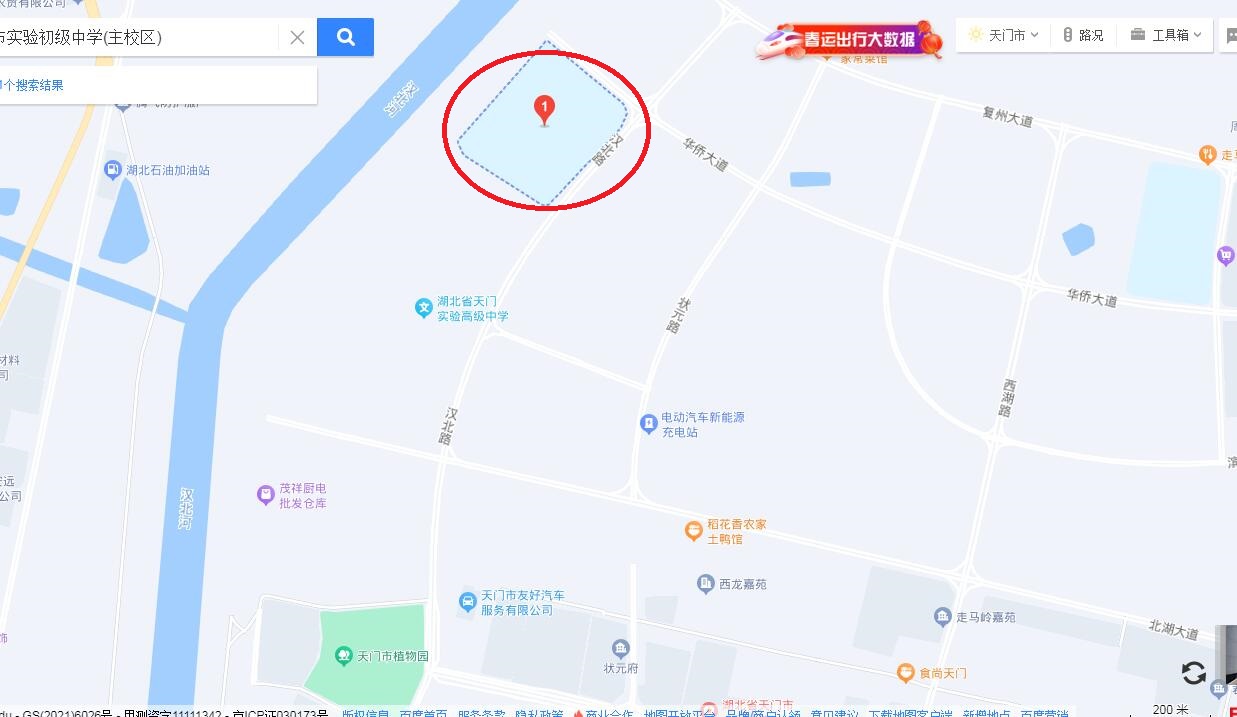Clear the search text with the X

pyautogui.click(x=297, y=38)
